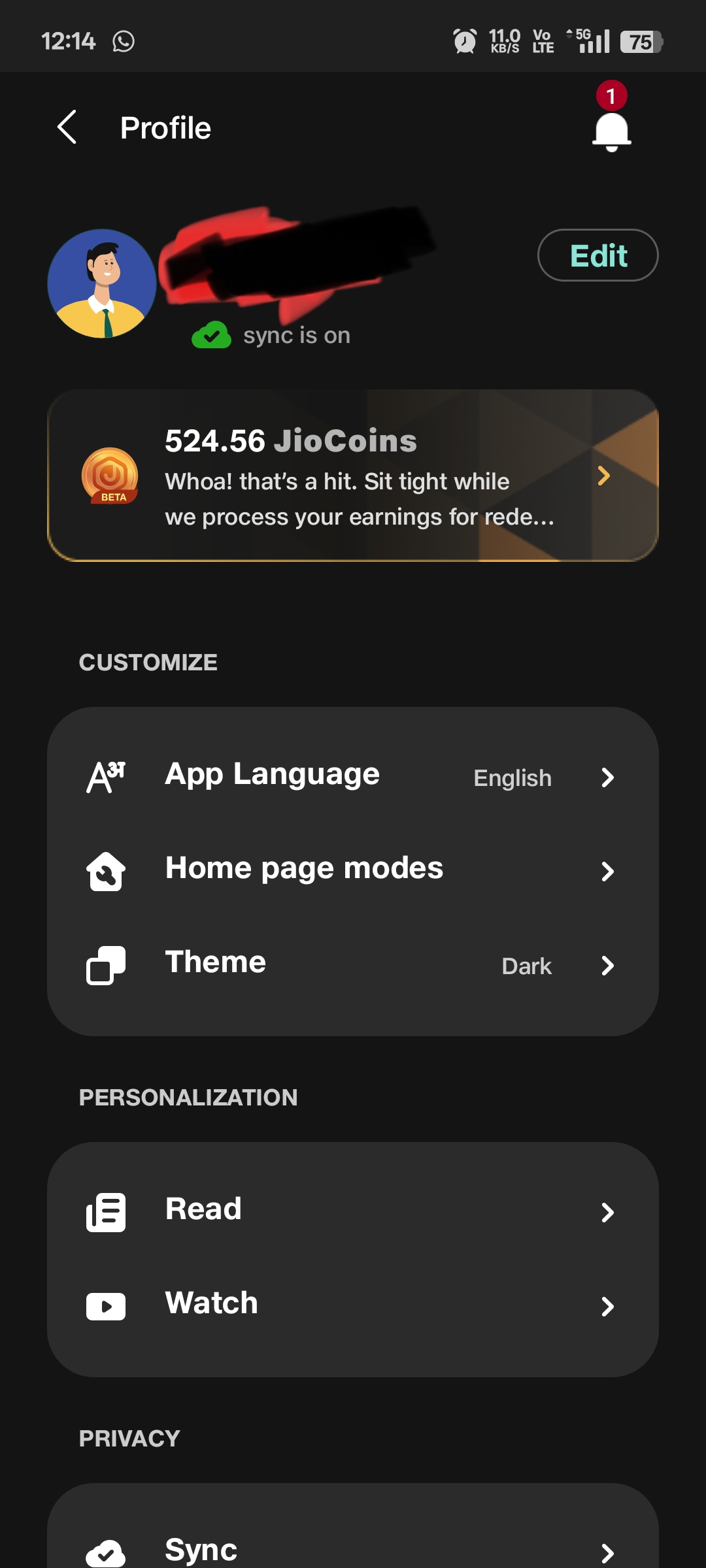
Task: Tap the Edit profile button
Action: [x=597, y=255]
